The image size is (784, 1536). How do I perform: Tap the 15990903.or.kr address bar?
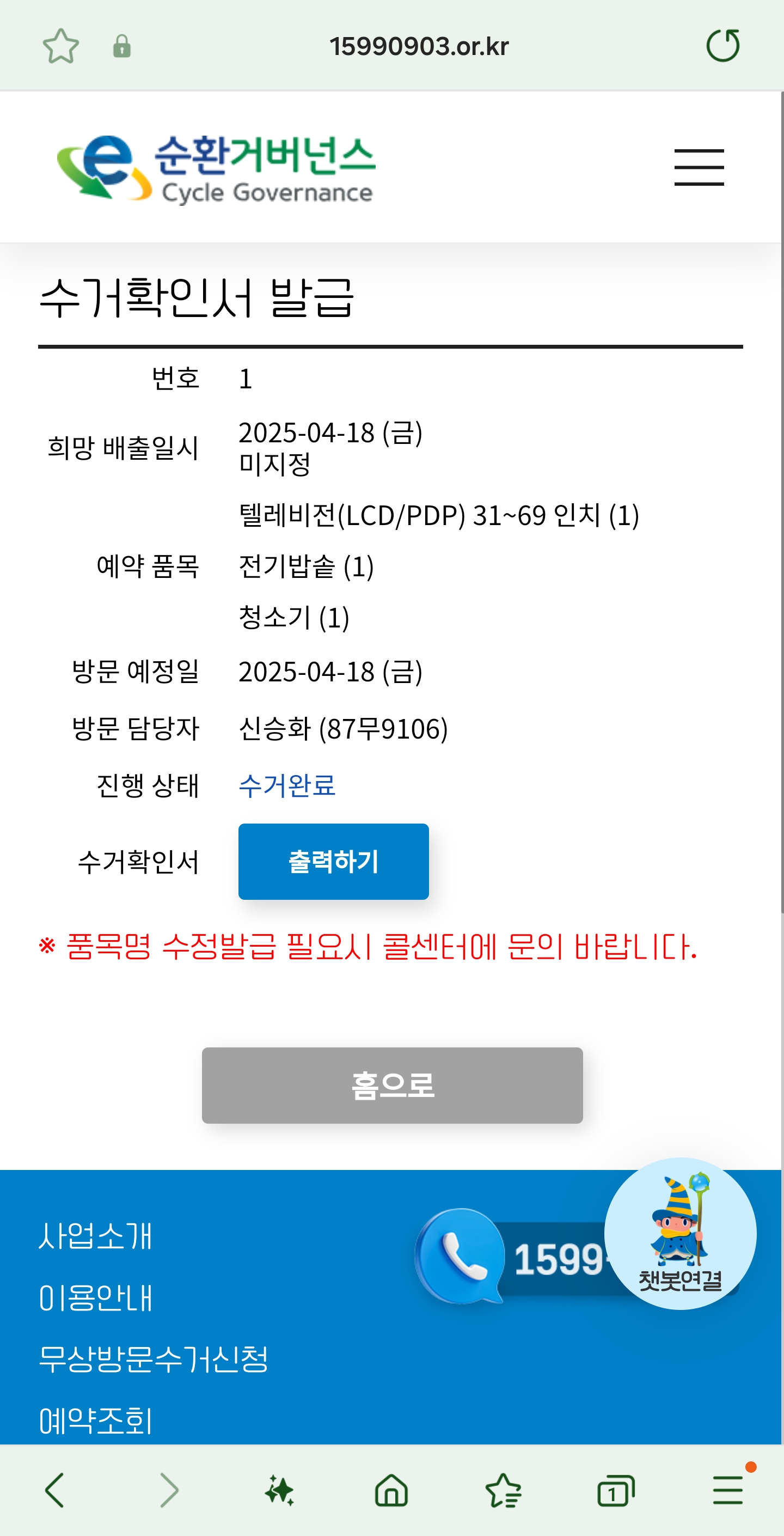point(419,46)
